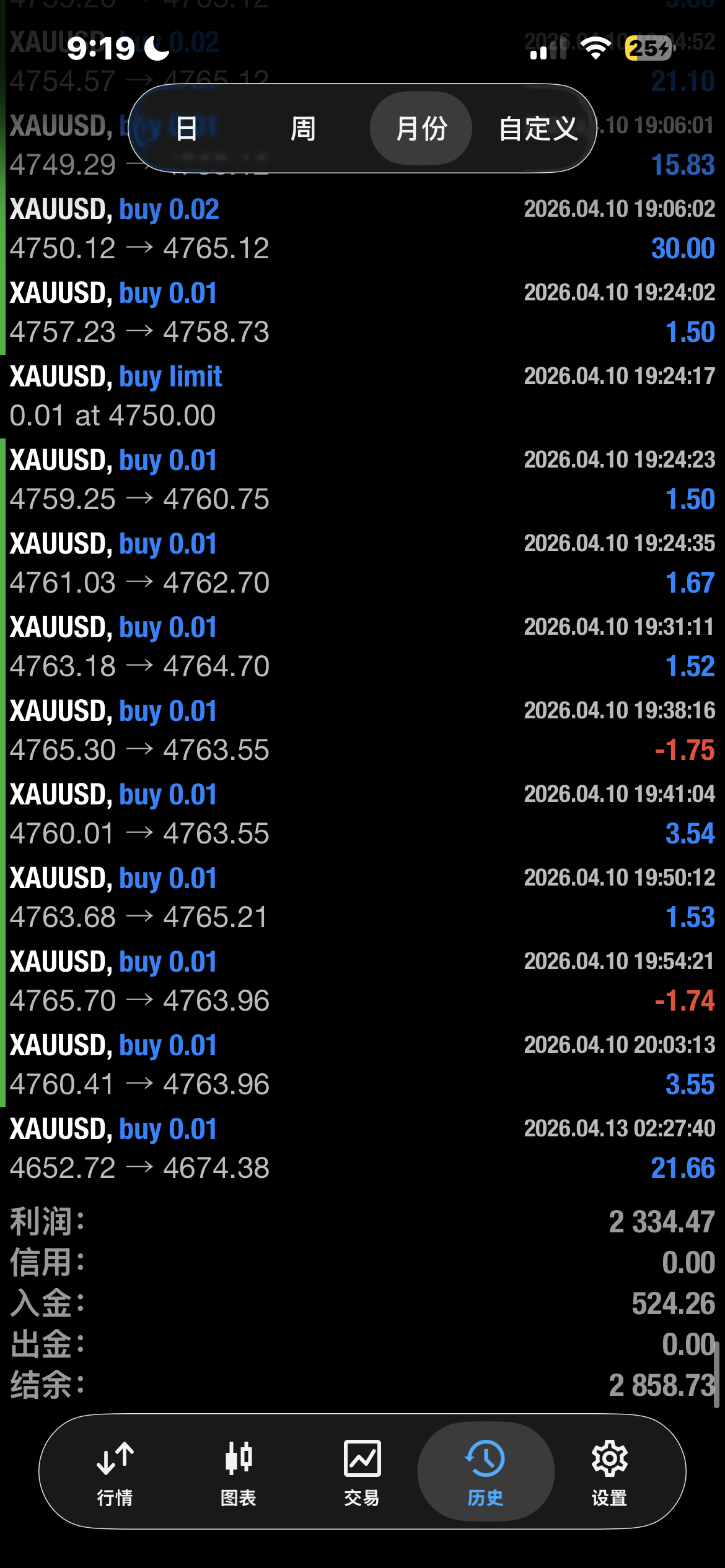Select the 月份 (month) period filter

click(421, 129)
